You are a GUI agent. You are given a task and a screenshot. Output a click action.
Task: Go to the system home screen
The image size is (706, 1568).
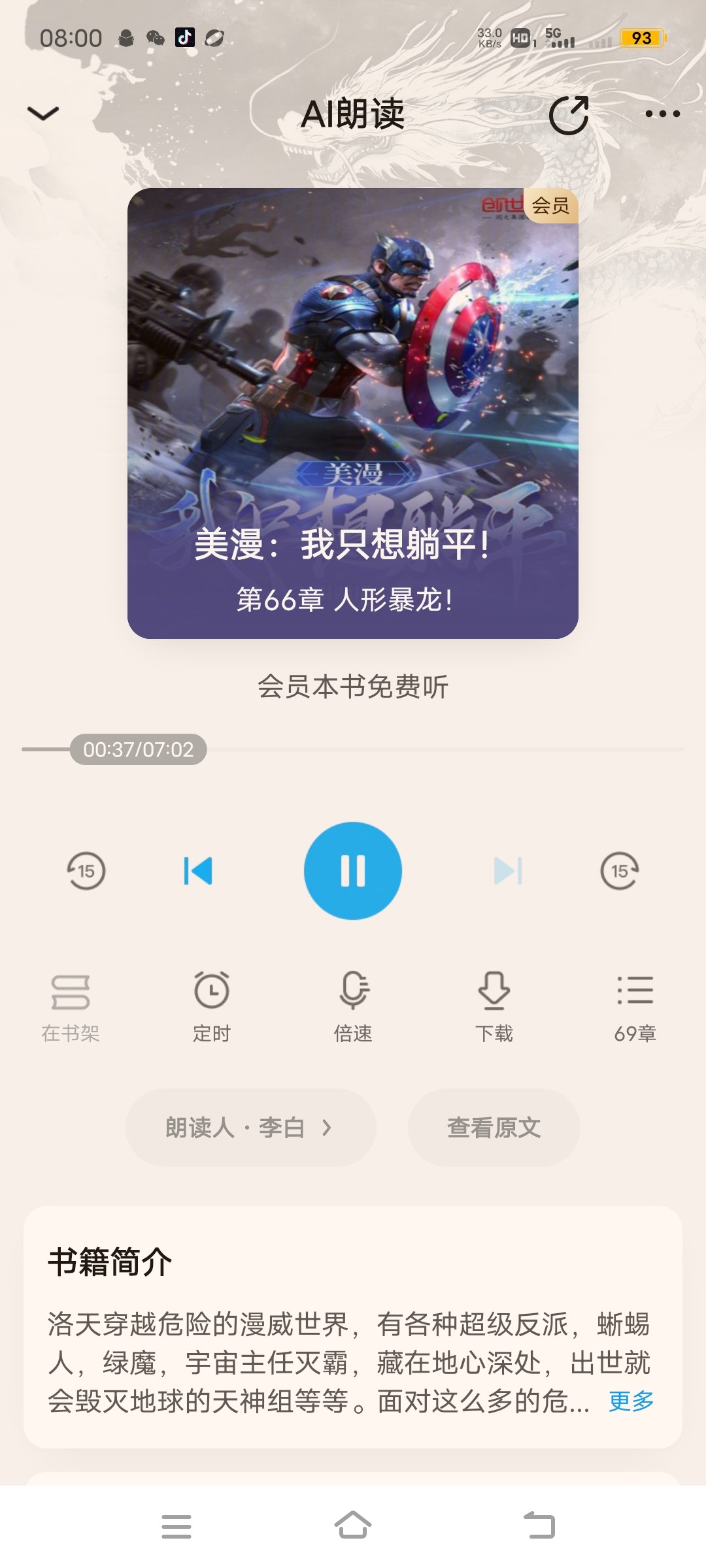click(x=353, y=1526)
